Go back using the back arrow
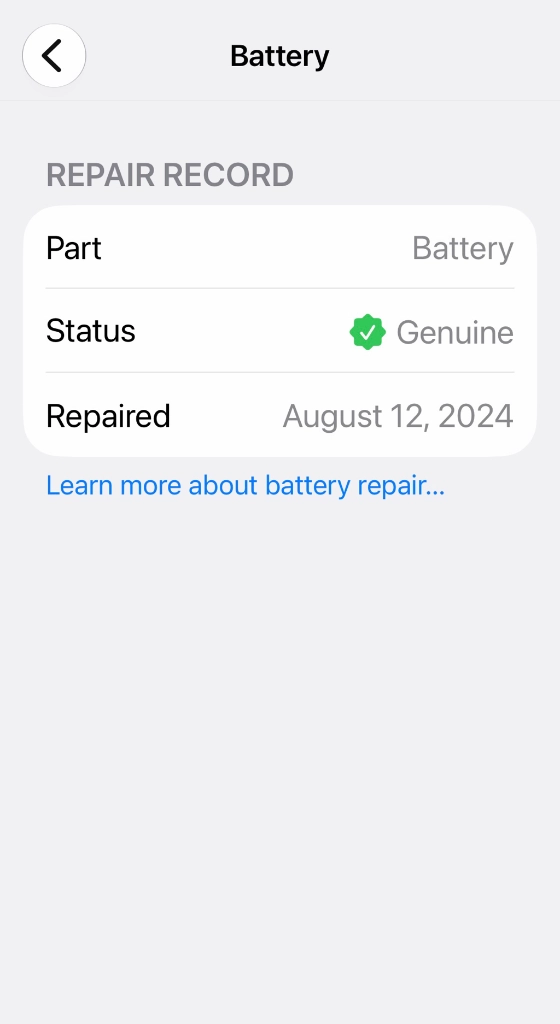 (54, 56)
